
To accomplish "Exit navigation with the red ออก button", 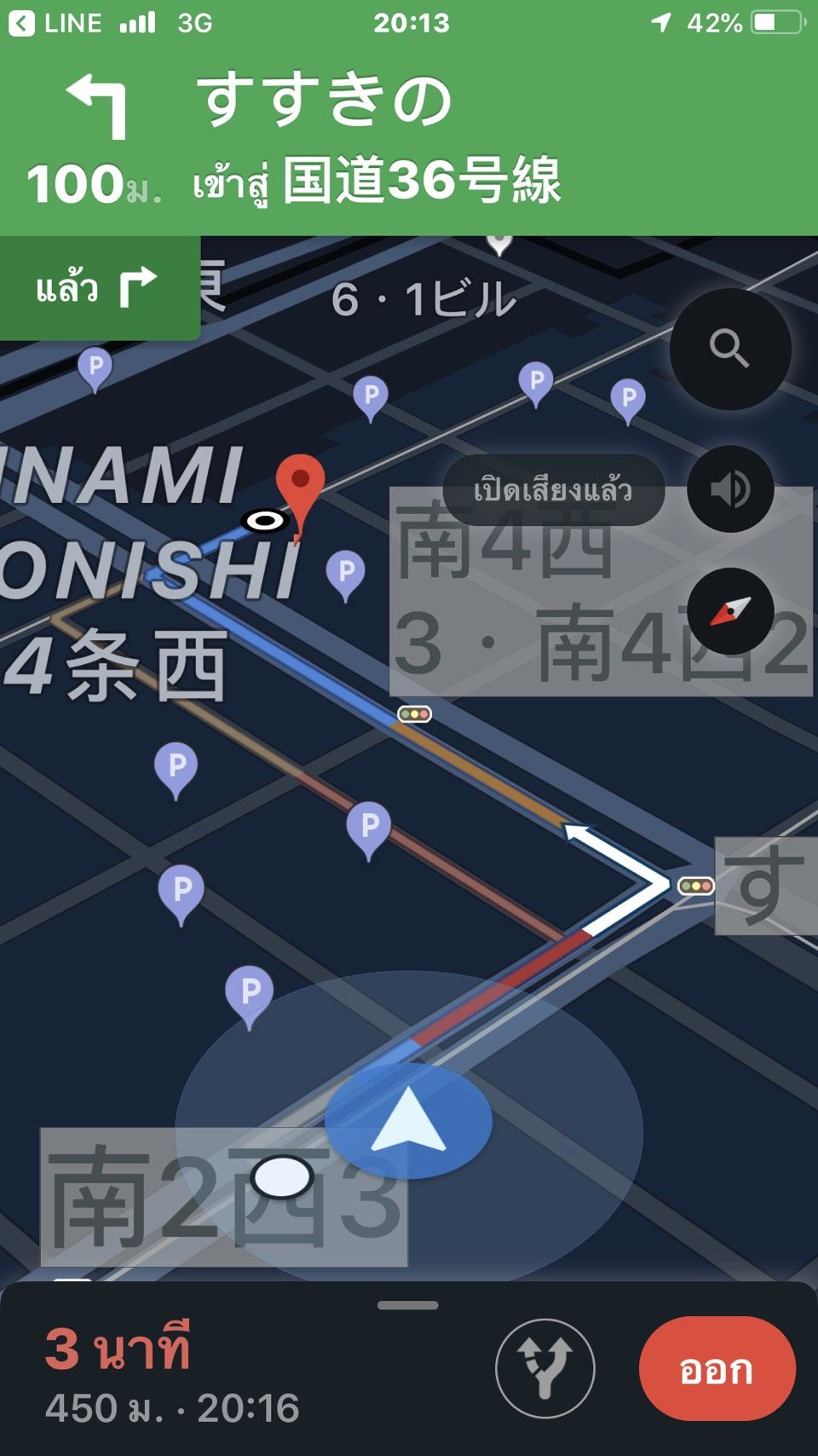I will pyautogui.click(x=717, y=1368).
